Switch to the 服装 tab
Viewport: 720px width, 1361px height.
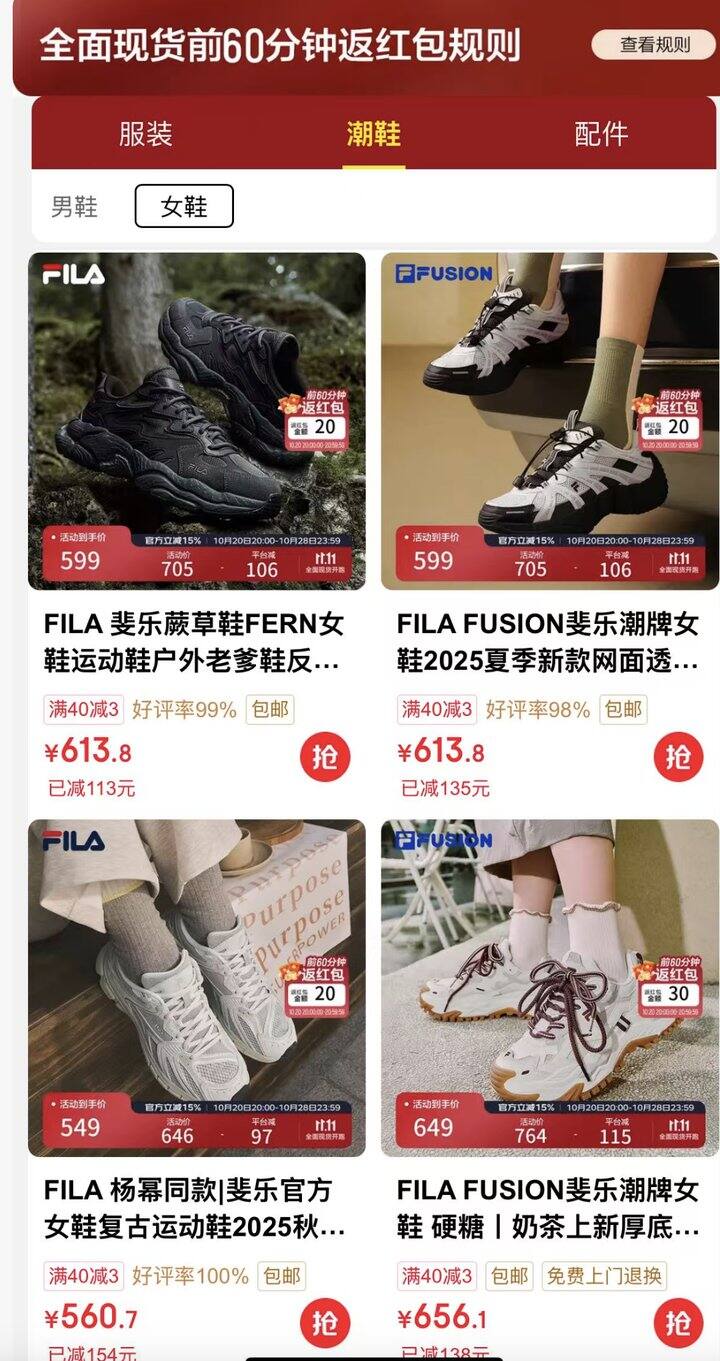point(146,134)
